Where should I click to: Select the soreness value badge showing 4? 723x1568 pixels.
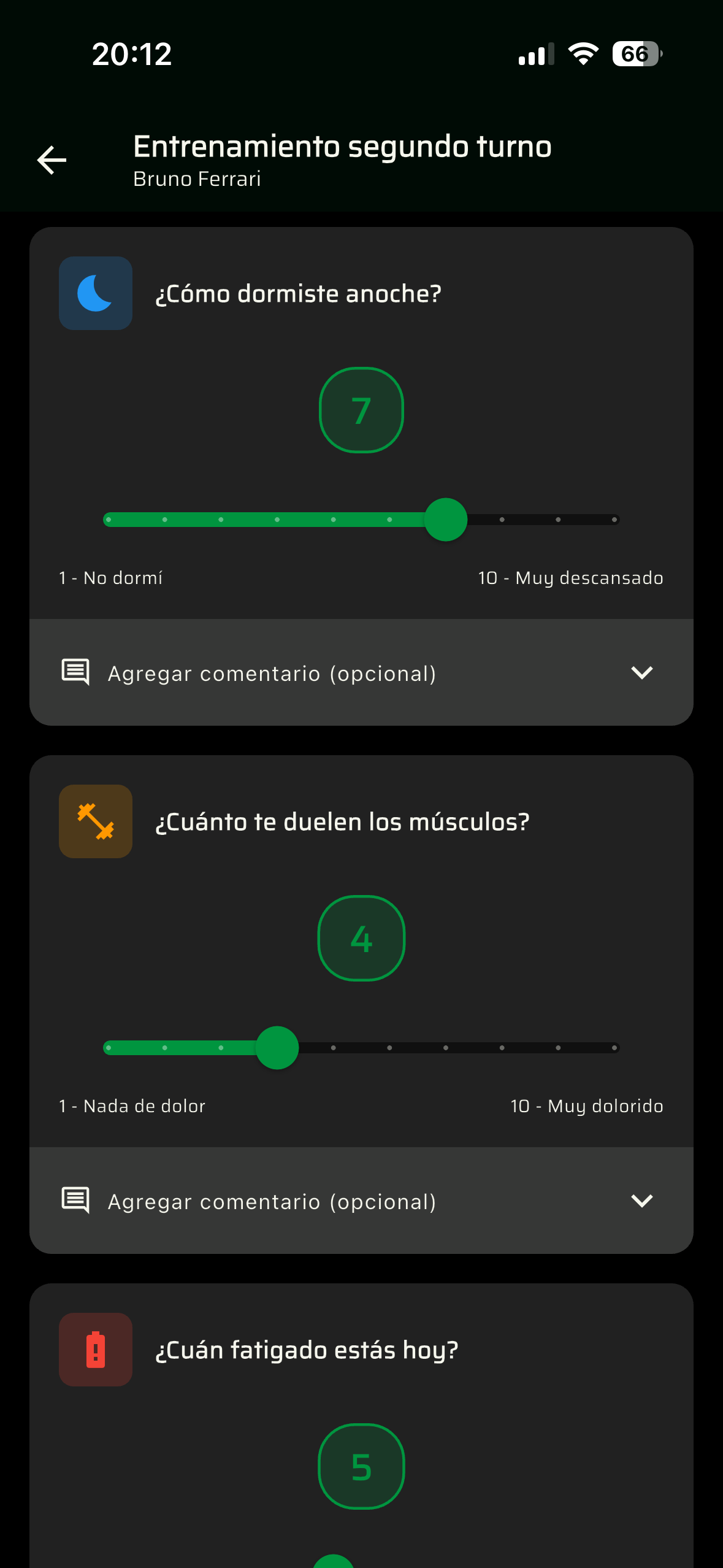click(x=361, y=939)
